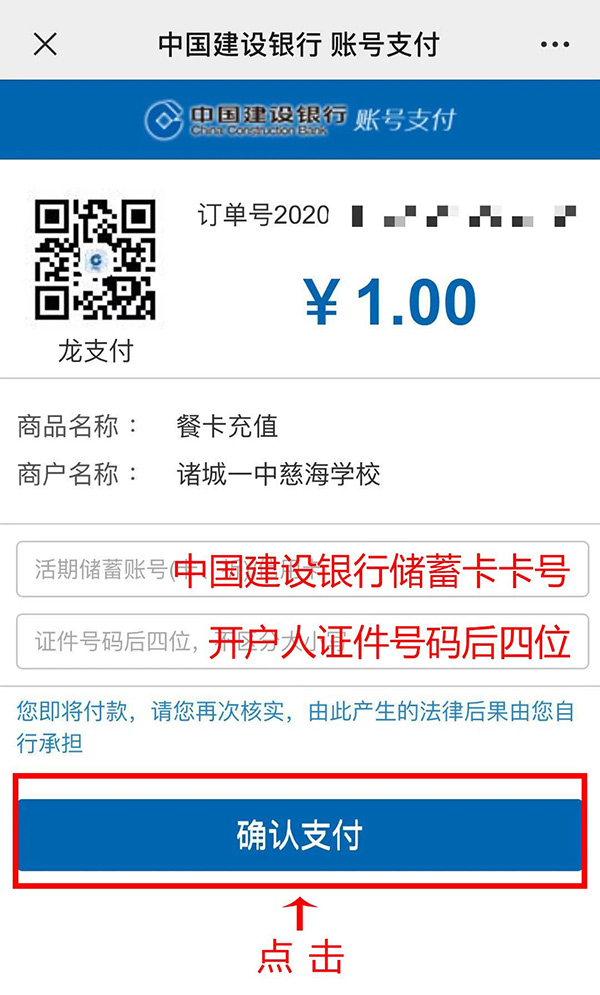Screen dimensions: 600x995
Task: Open the three-dot overflow menu
Action: [554, 45]
